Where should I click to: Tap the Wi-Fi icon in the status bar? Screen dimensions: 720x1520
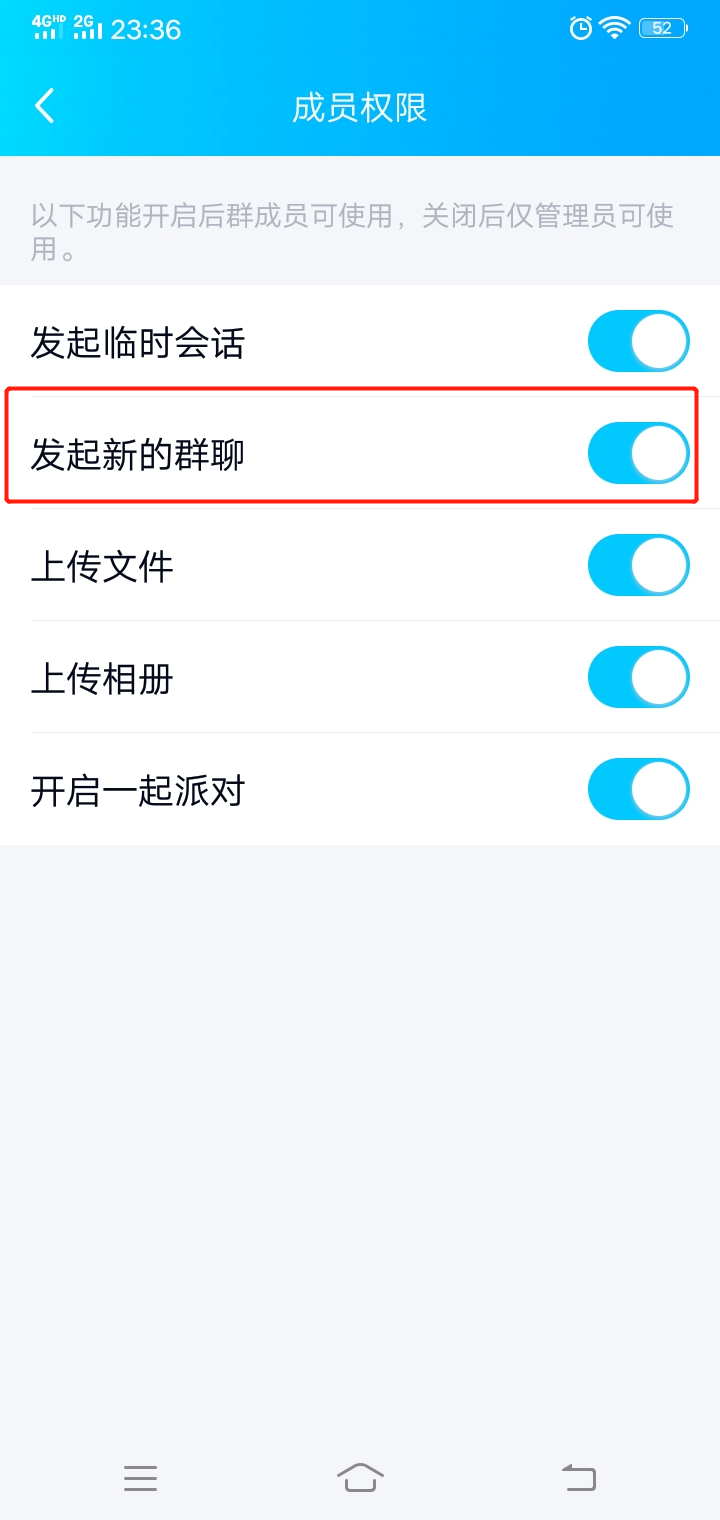tap(614, 29)
